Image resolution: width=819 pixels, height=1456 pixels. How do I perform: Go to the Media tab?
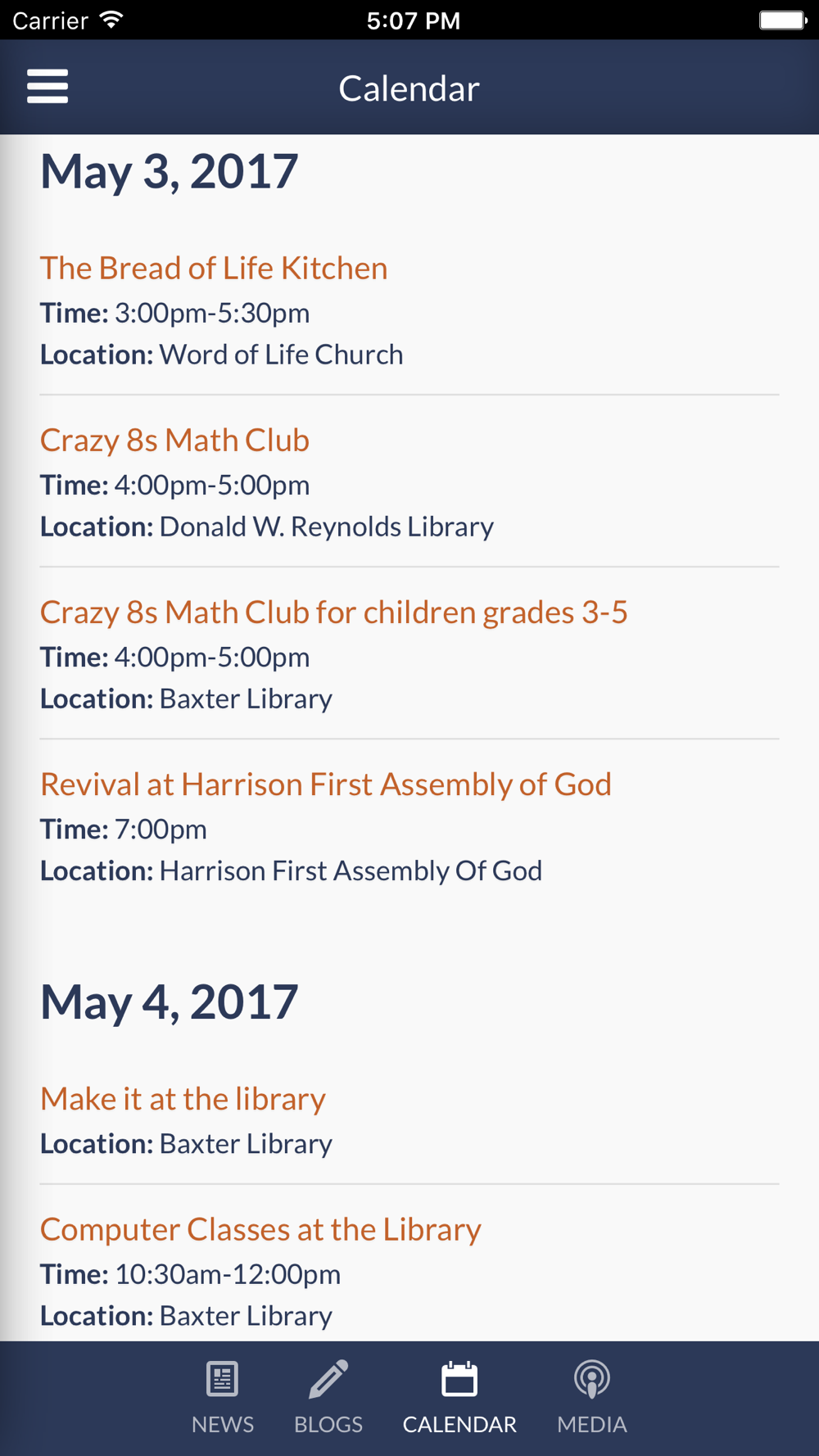(591, 1398)
